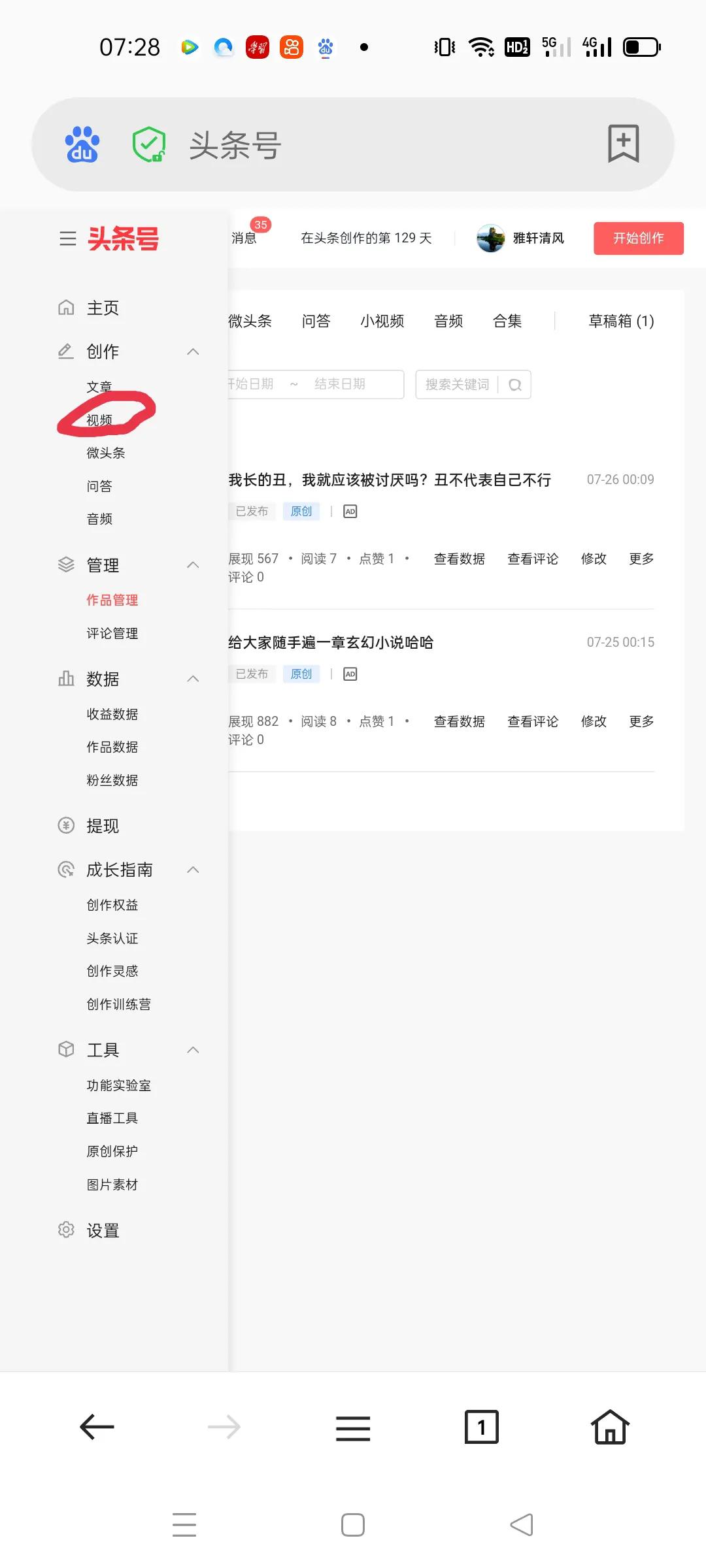Collapse the 数据 section
Image resolution: width=706 pixels, height=1568 pixels.
click(x=193, y=679)
